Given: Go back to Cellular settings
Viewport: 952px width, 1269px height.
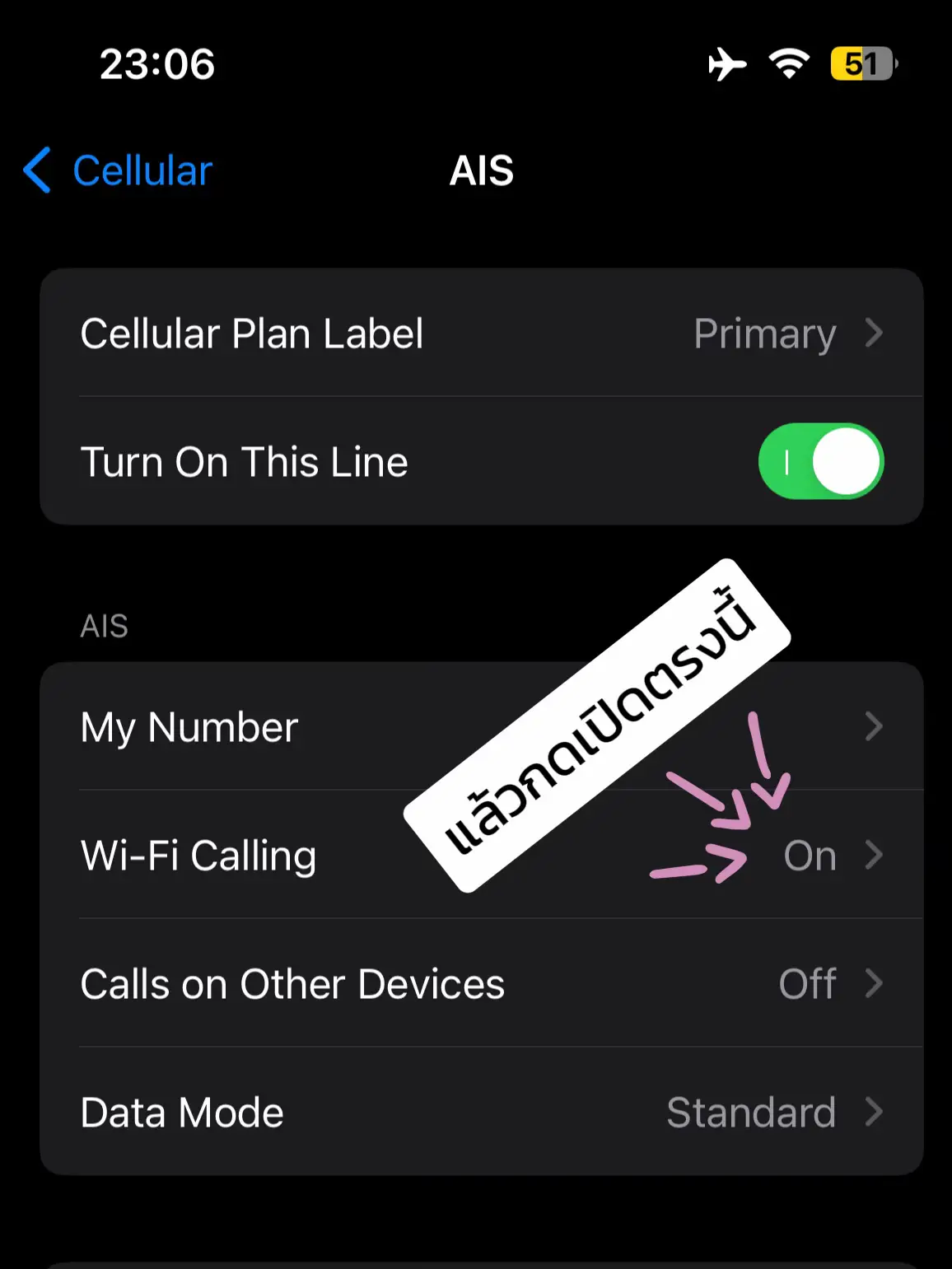Looking at the screenshot, I should [x=119, y=170].
